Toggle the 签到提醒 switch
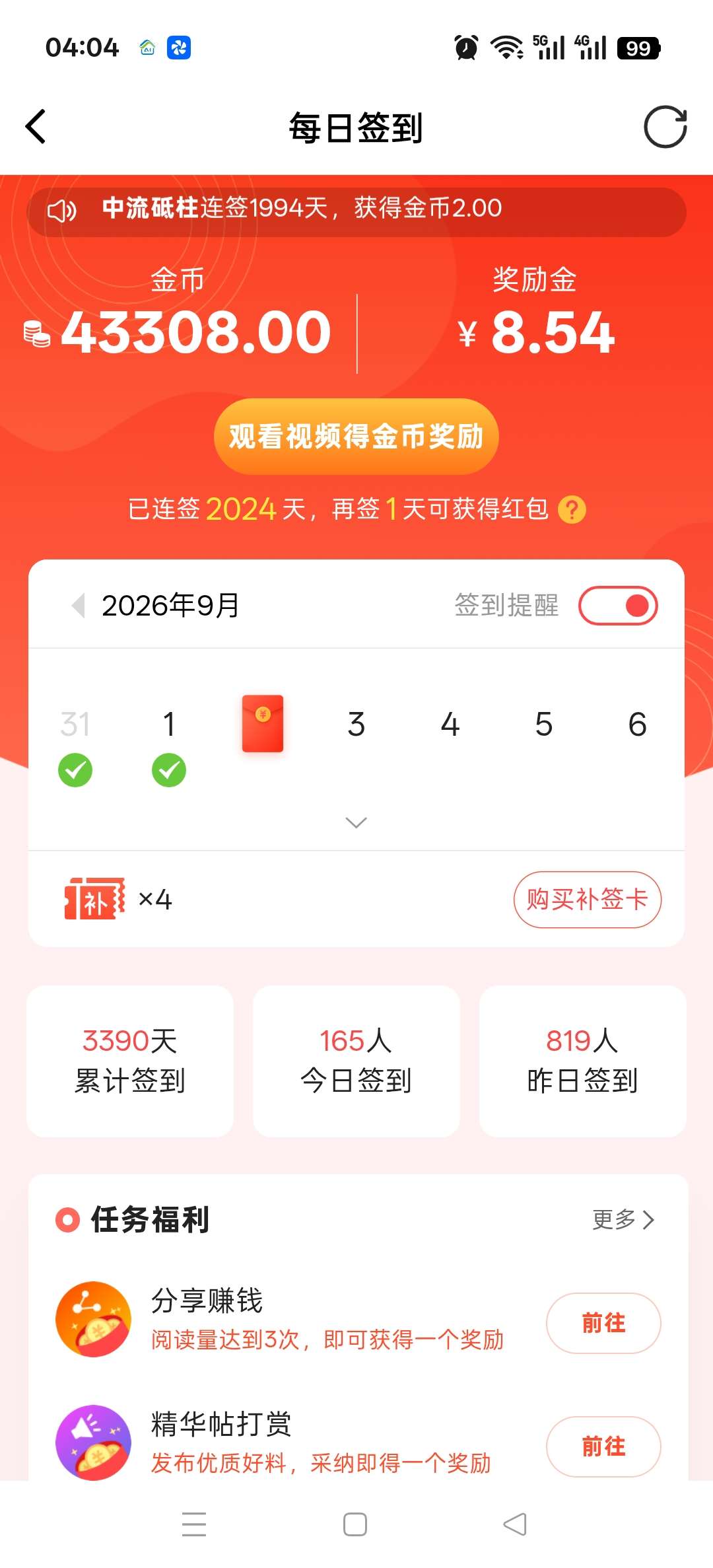The image size is (713, 1568). (x=618, y=606)
